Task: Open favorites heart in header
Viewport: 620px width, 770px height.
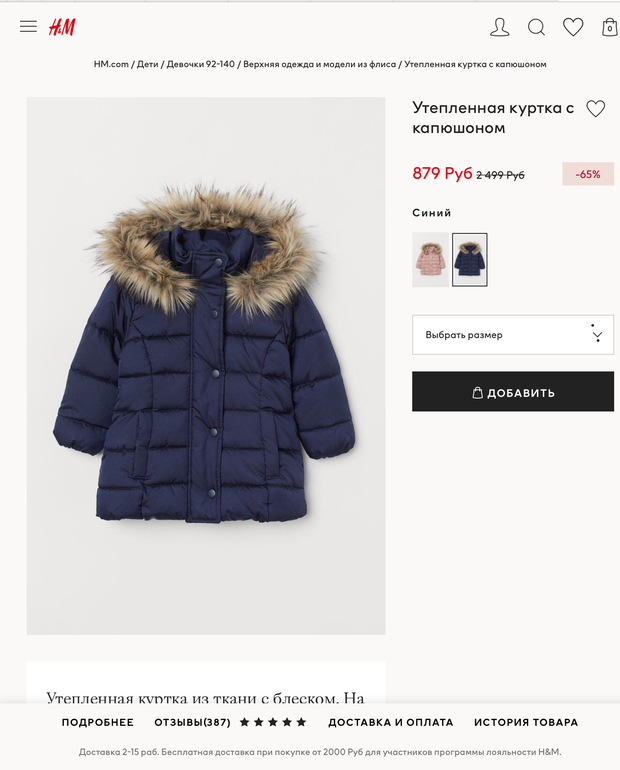Action: pos(573,27)
